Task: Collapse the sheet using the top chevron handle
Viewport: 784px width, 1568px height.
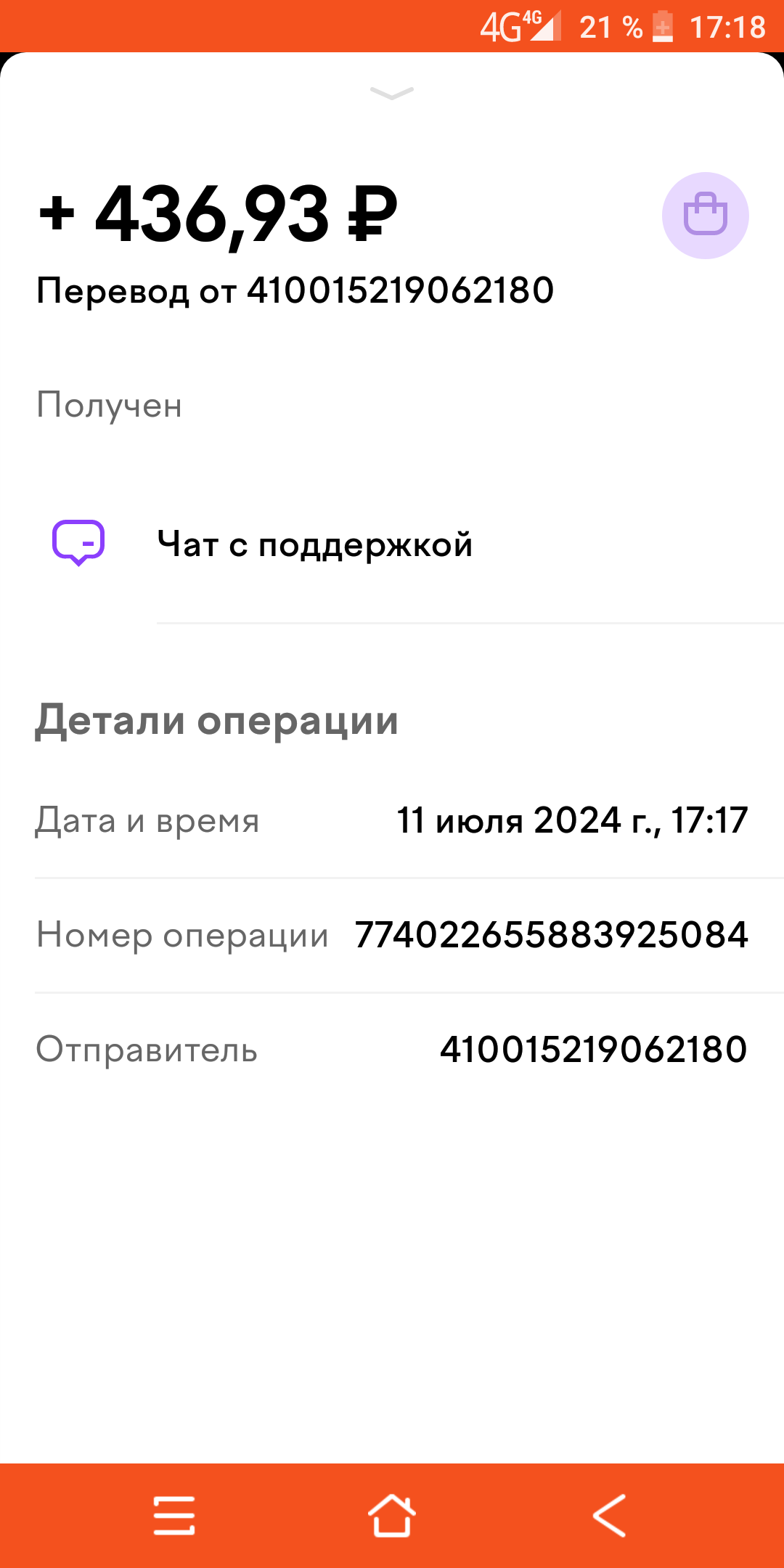Action: pyautogui.click(x=392, y=93)
